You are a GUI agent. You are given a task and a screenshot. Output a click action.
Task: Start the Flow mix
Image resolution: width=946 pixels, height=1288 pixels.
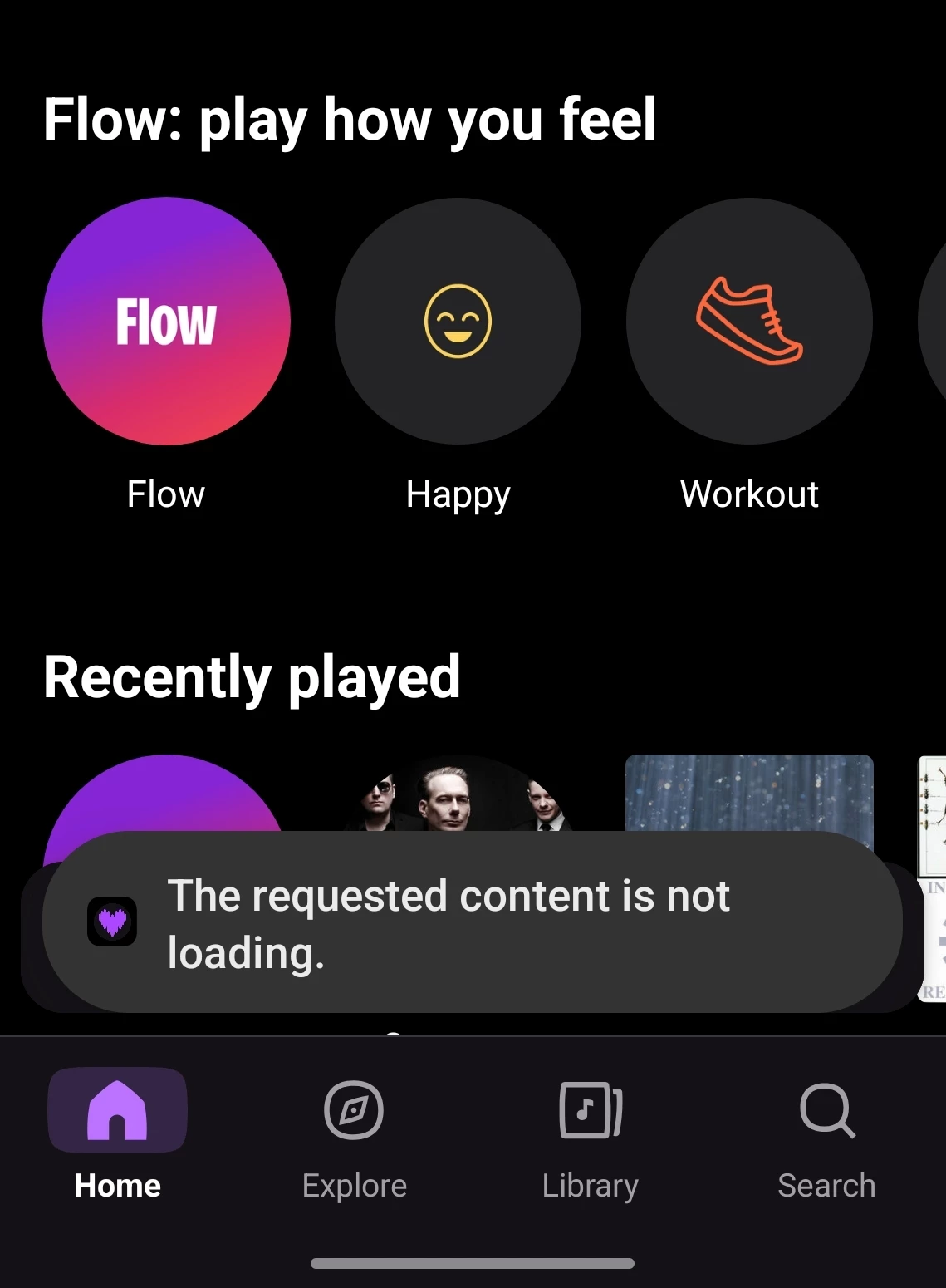[166, 321]
